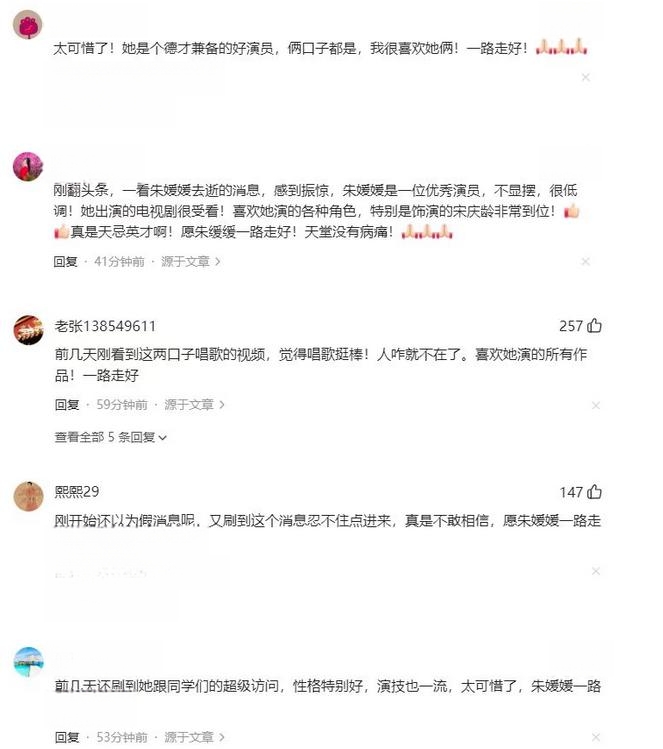Reply to the comment posted 53 minutes ago
Image resolution: width=663 pixels, height=749 pixels.
66,737
